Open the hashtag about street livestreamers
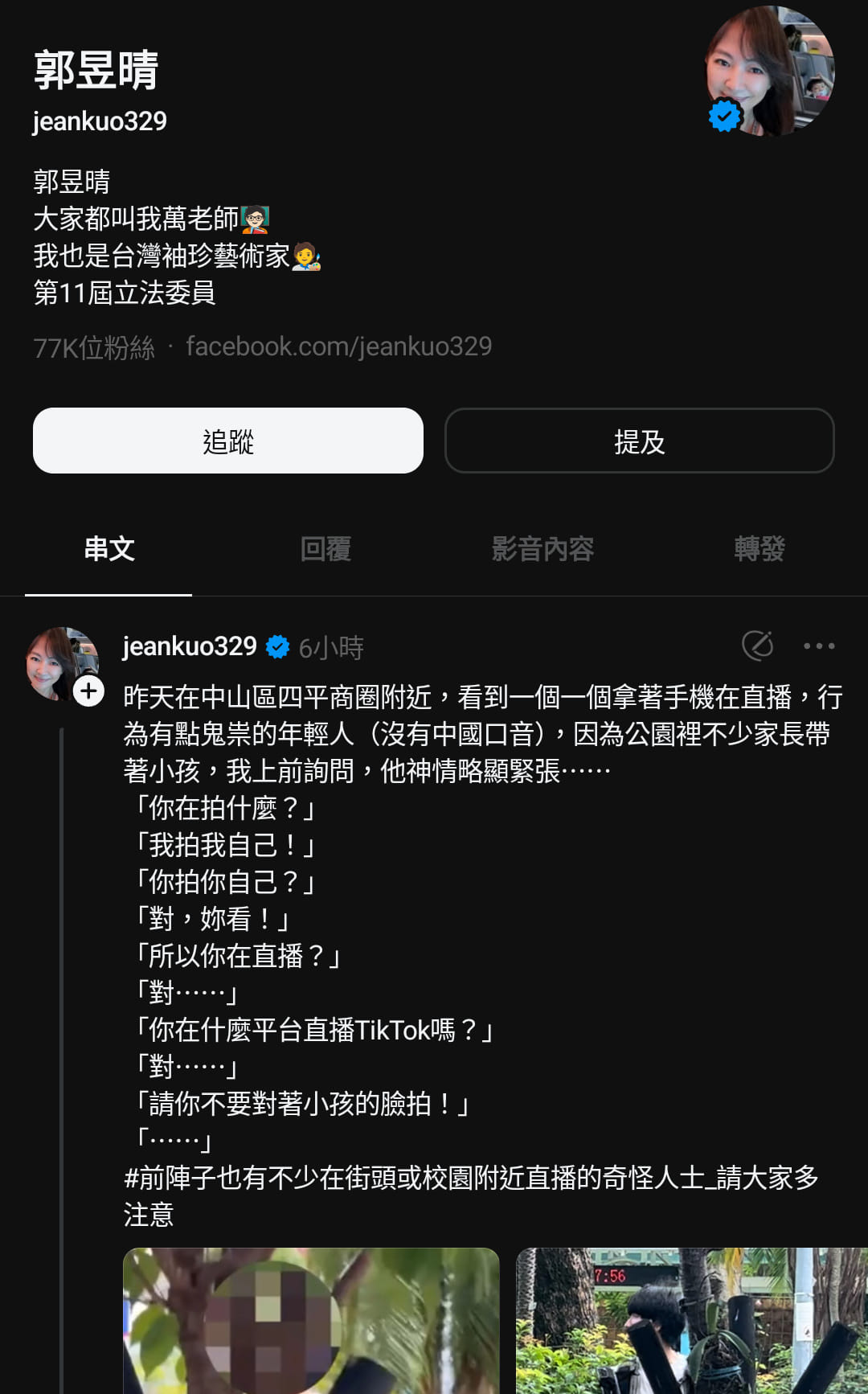The image size is (868, 1394). pos(471,1196)
